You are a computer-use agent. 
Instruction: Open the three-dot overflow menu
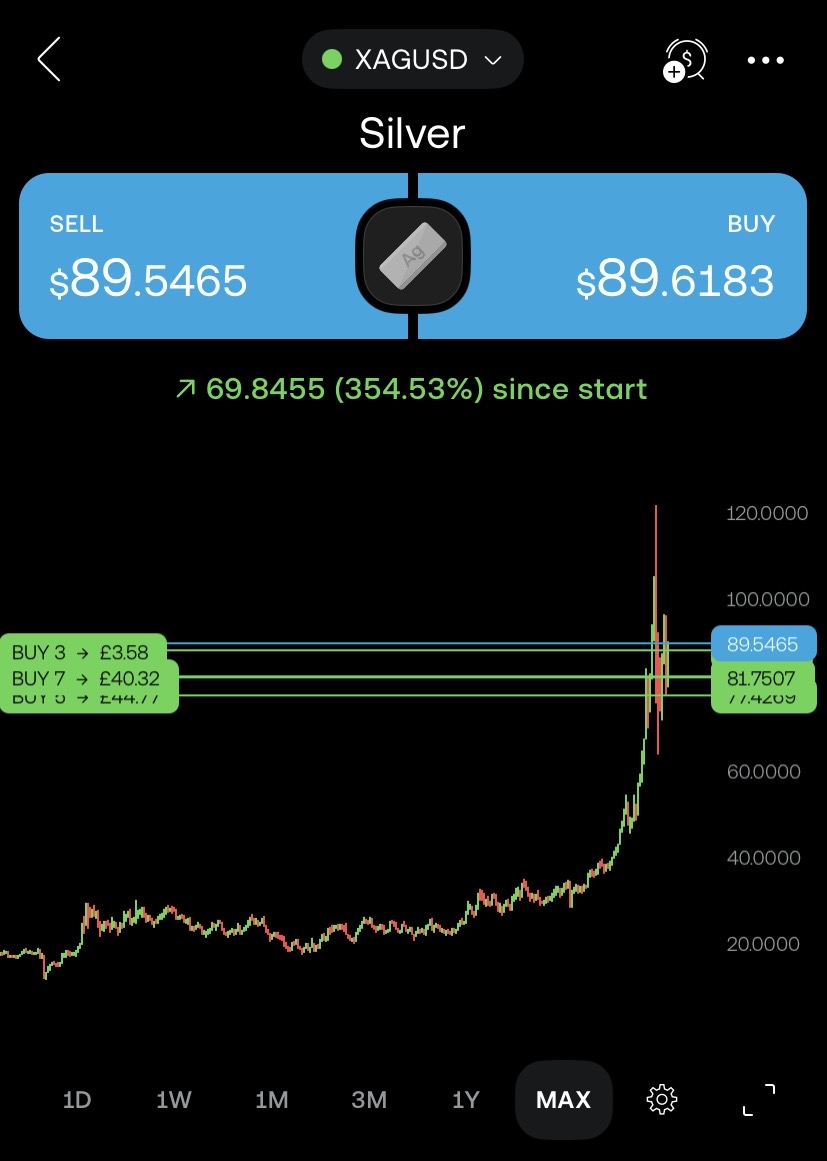point(766,61)
